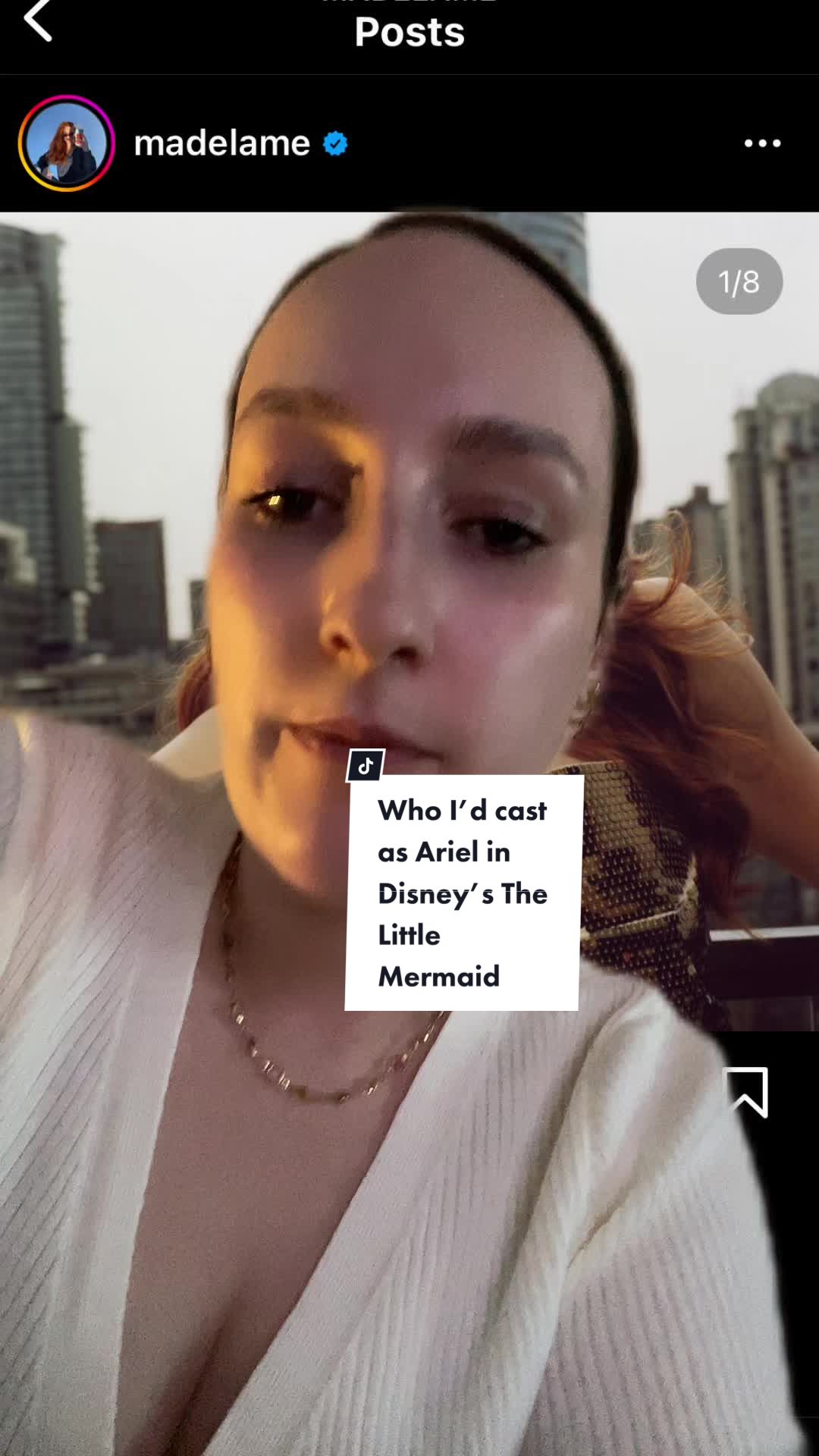Viewport: 819px width, 1456px height.
Task: Go back using the top arrow
Action: [38, 21]
